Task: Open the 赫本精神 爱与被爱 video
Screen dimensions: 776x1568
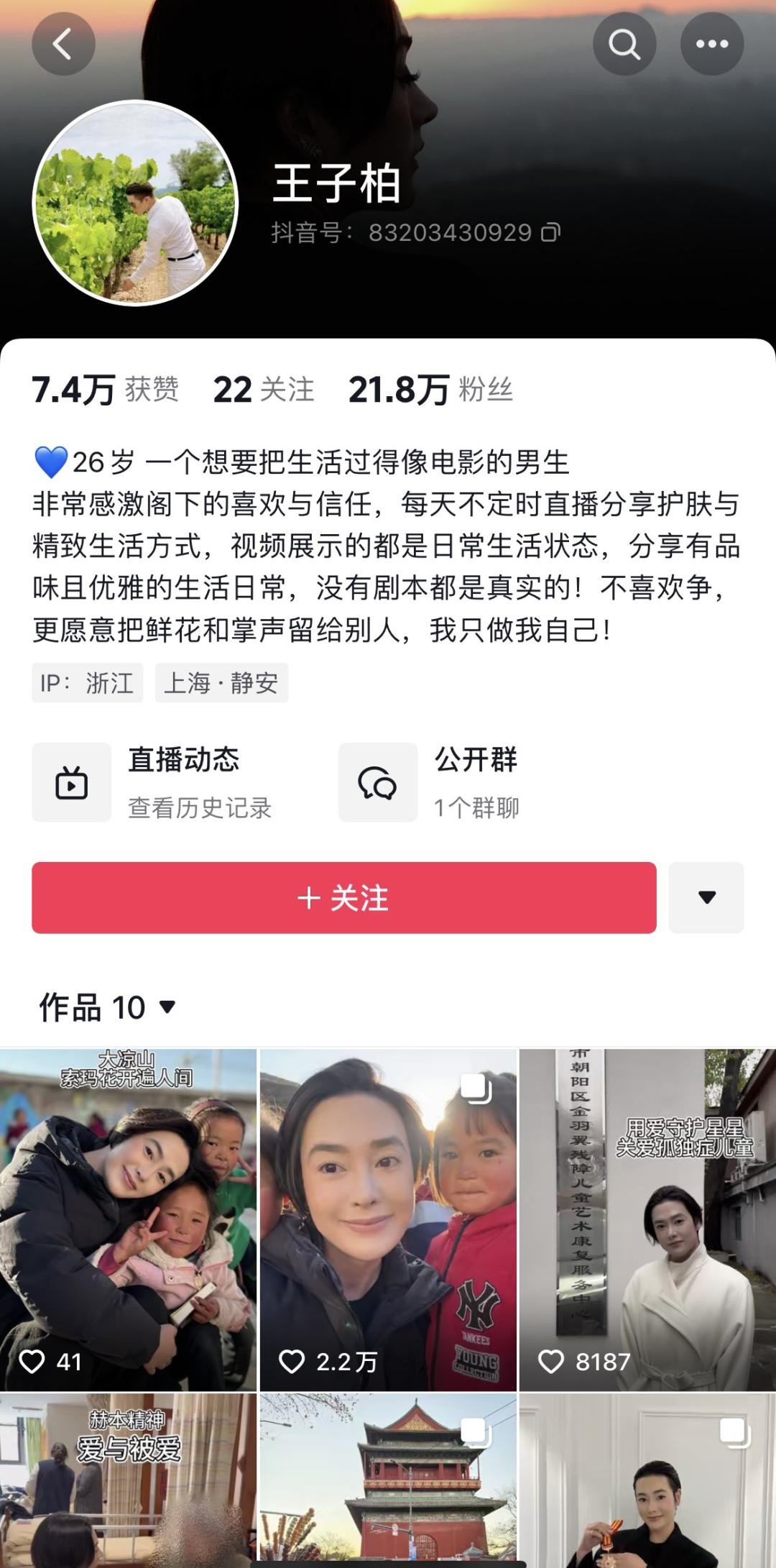Action: [x=128, y=1481]
